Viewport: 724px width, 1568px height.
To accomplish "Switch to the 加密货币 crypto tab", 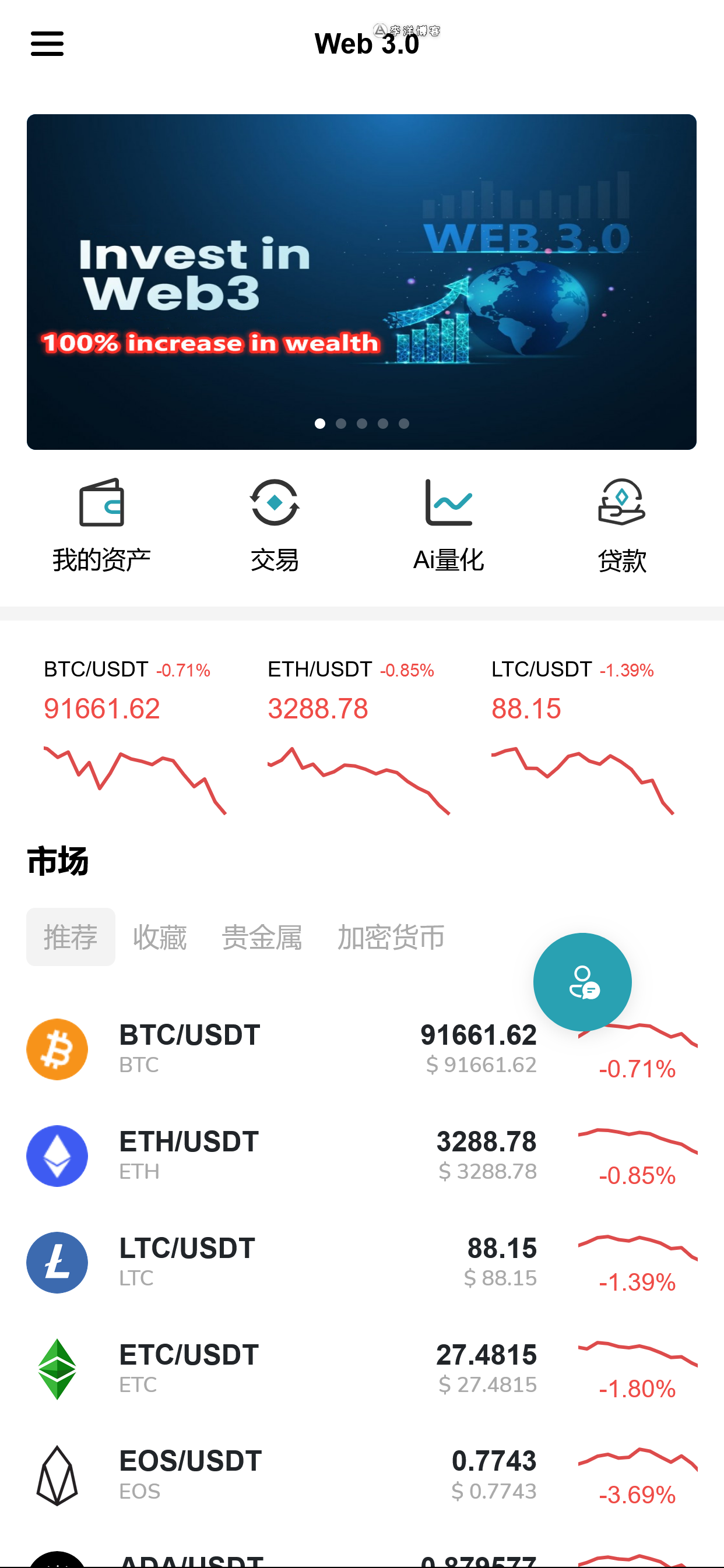I will (x=391, y=937).
